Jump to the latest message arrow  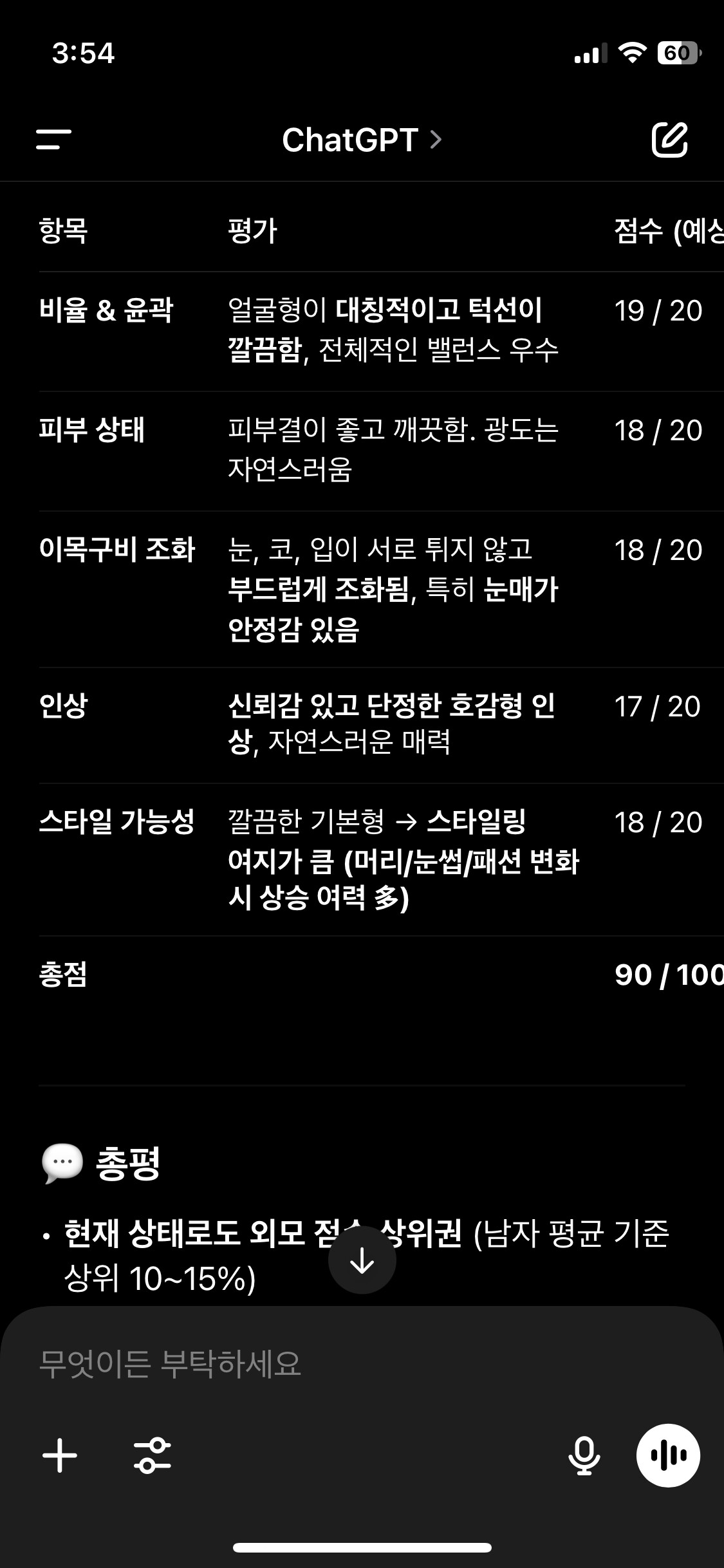pyautogui.click(x=362, y=1260)
